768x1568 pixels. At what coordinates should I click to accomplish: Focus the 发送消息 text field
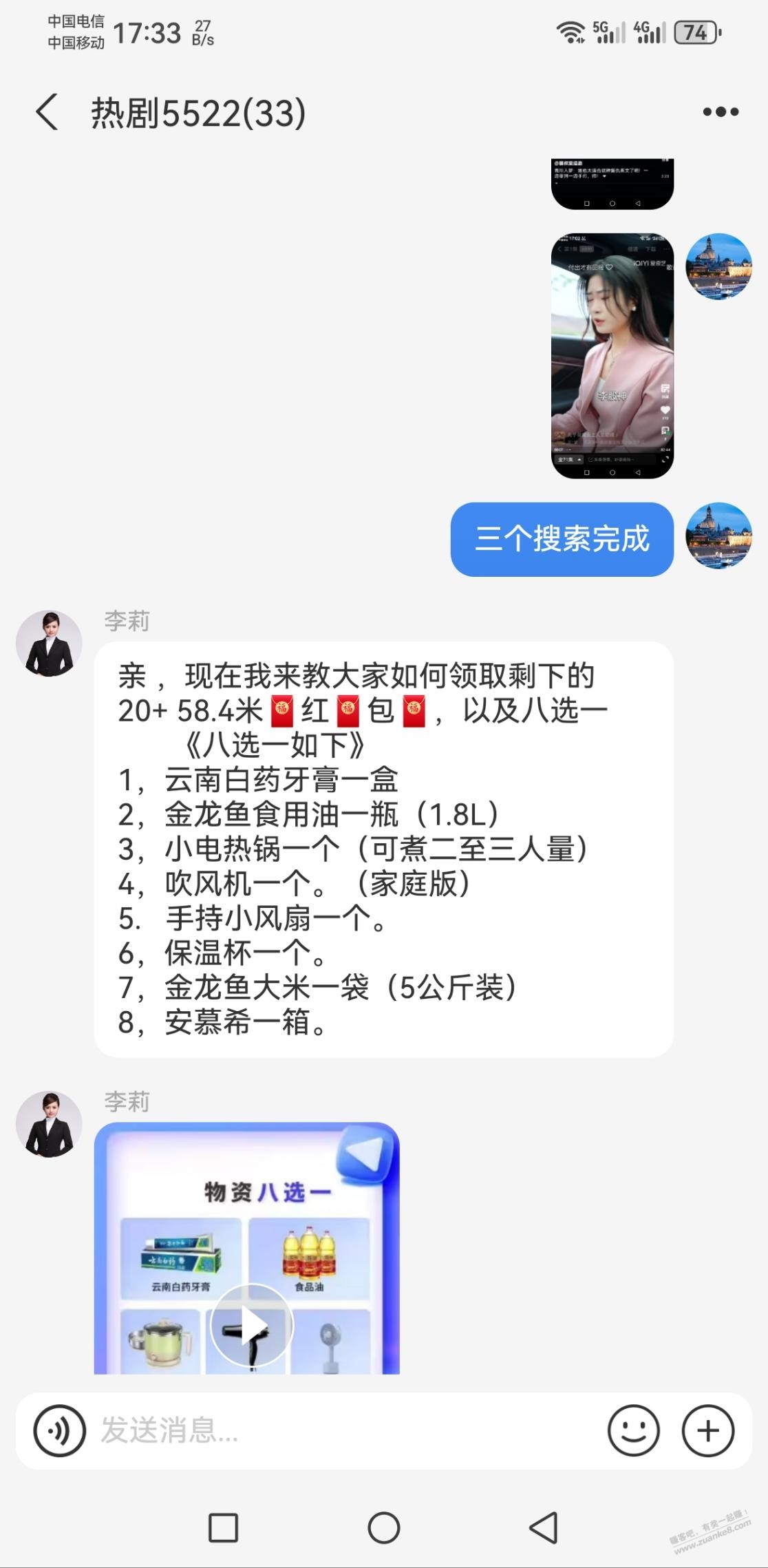(344, 1431)
